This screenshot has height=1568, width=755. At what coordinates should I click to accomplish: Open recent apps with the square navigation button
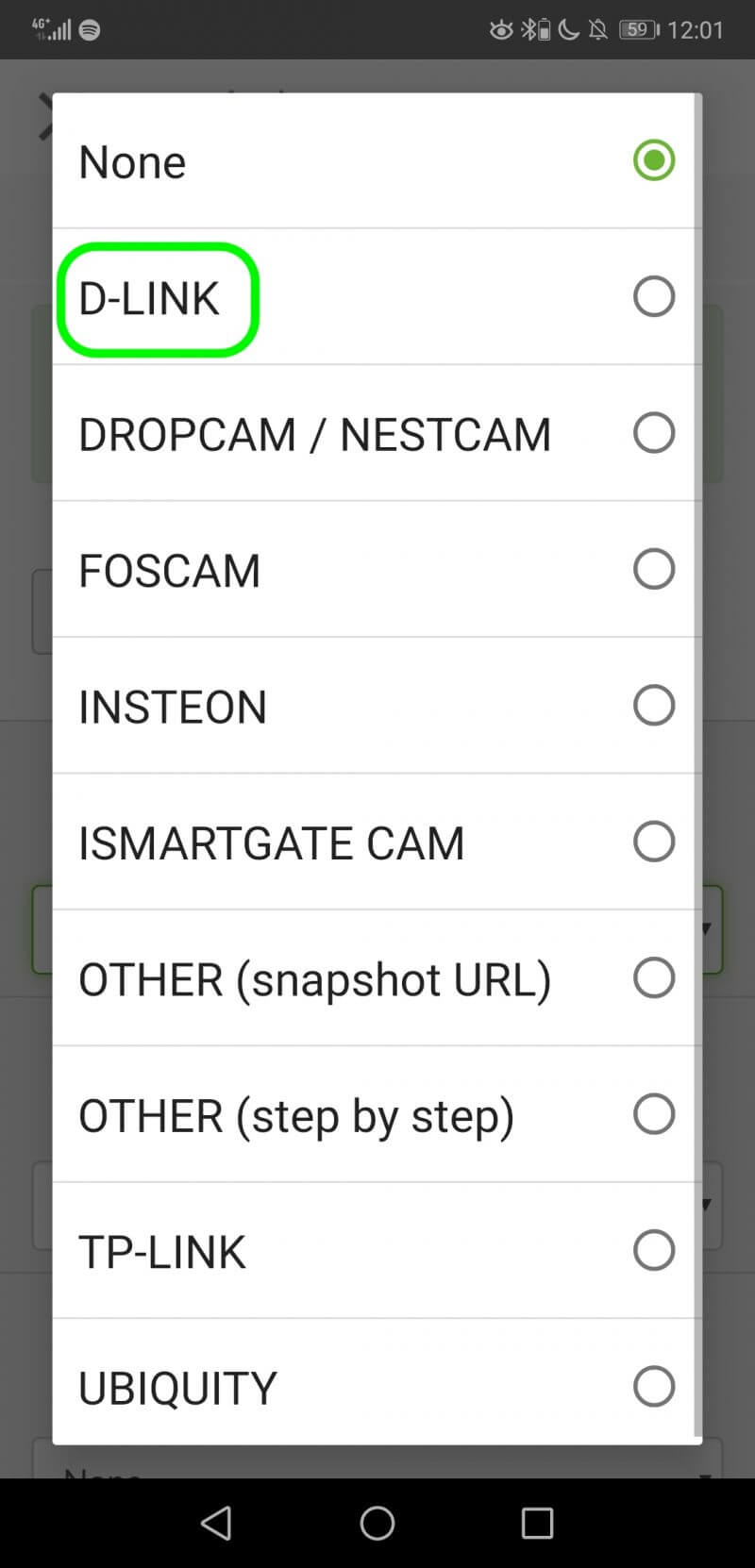coord(537,1521)
